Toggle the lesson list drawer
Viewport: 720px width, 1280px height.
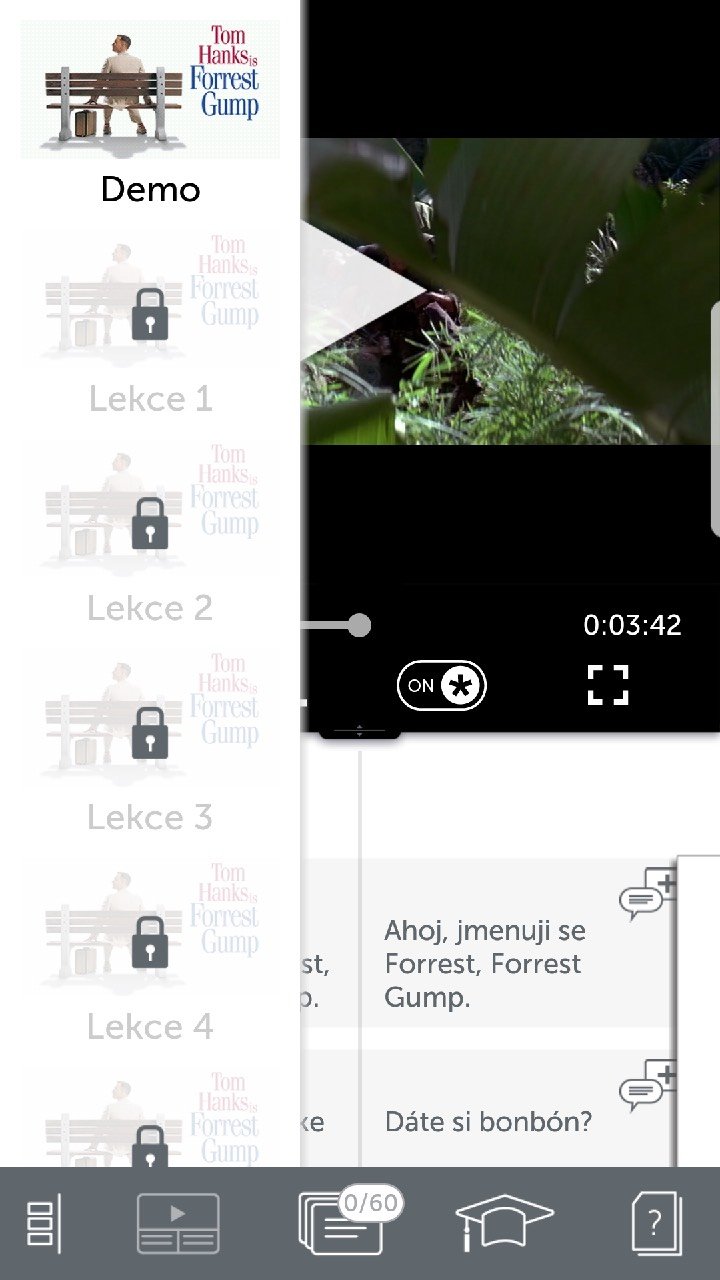click(44, 1224)
